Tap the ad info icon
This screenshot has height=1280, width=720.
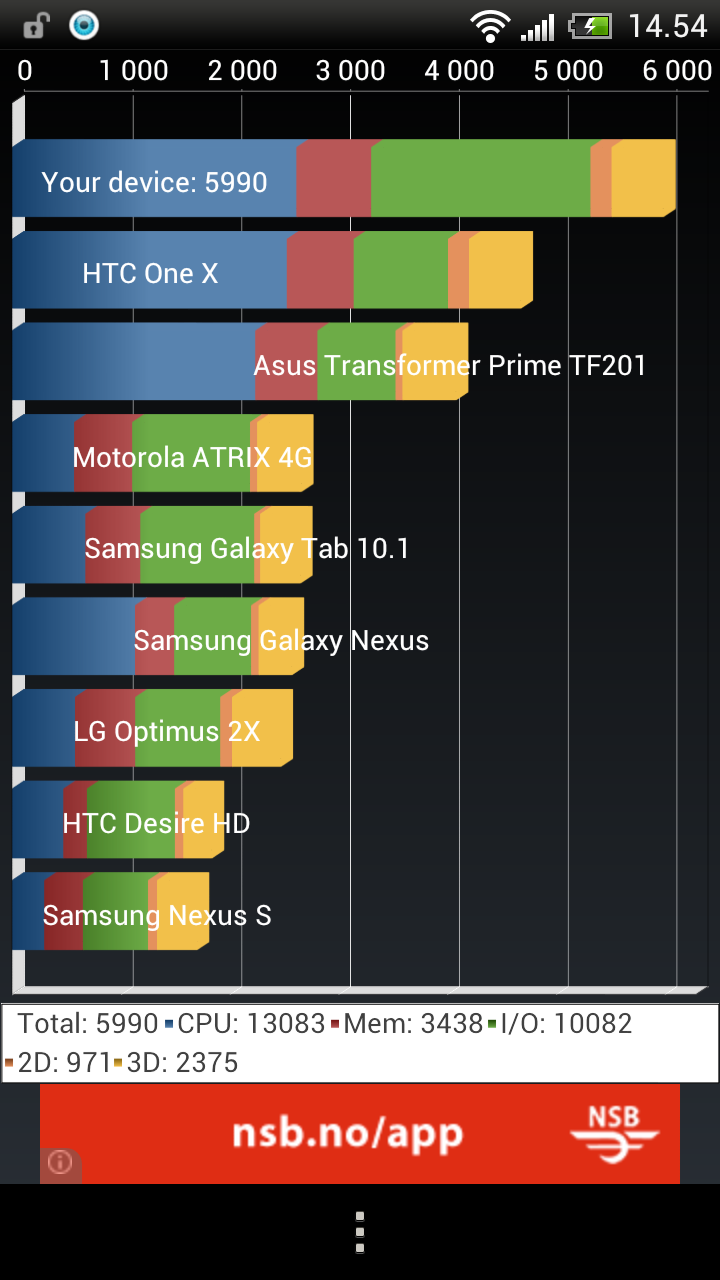coord(60,1163)
